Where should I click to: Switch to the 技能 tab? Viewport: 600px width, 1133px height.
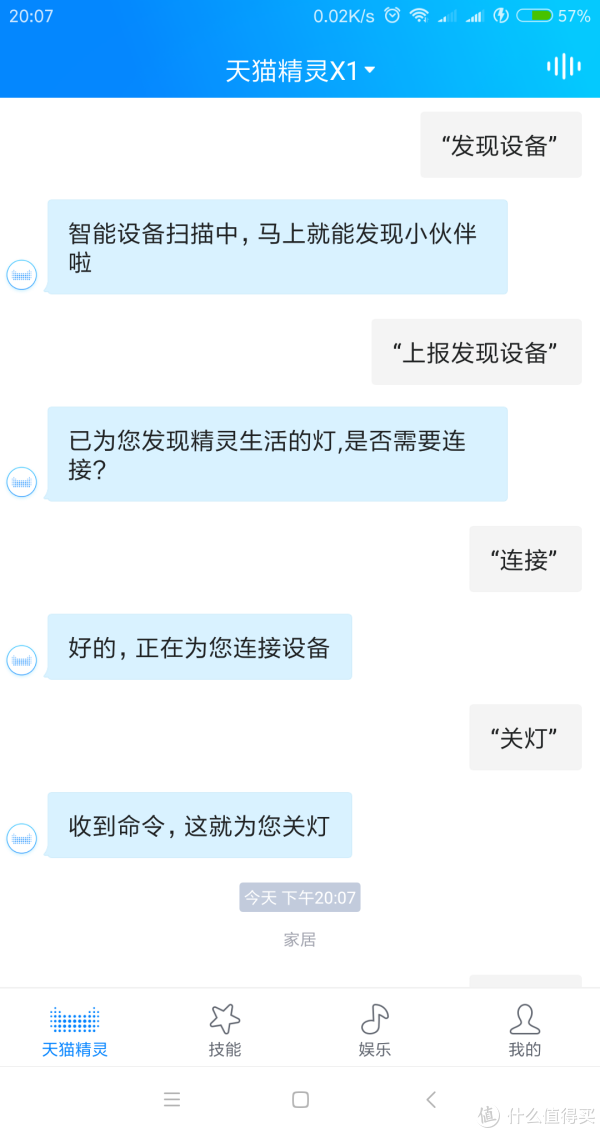225,1031
